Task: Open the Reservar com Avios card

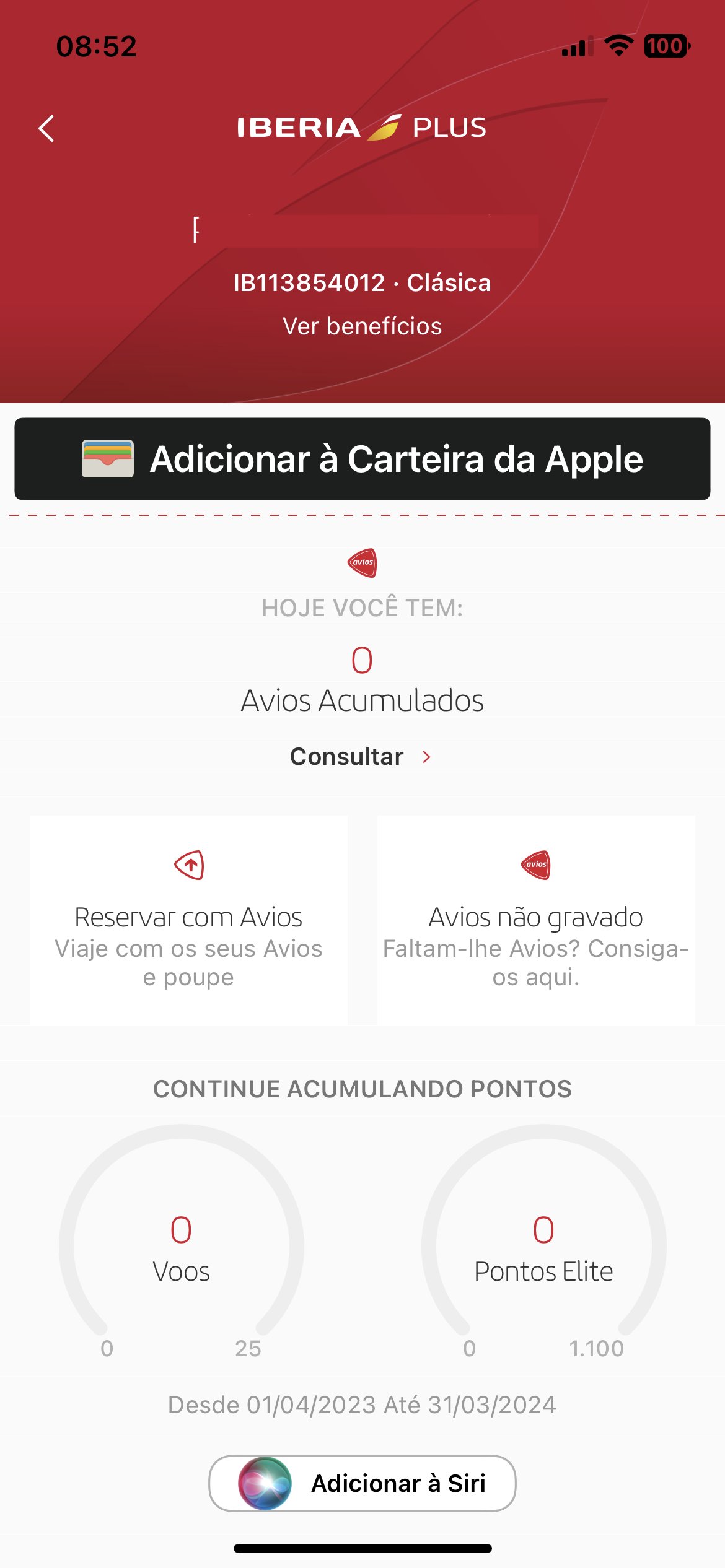Action: pyautogui.click(x=188, y=920)
